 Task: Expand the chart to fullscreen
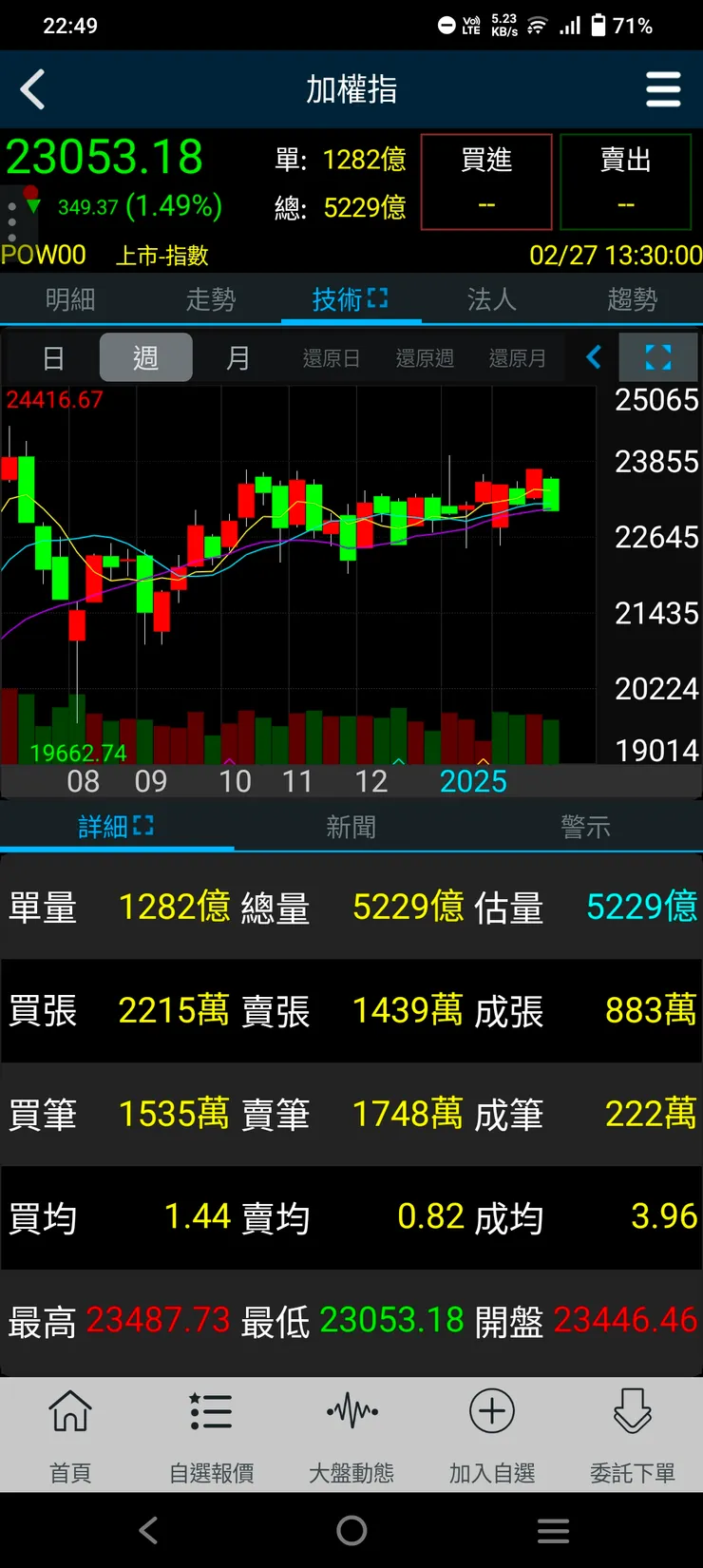(657, 357)
